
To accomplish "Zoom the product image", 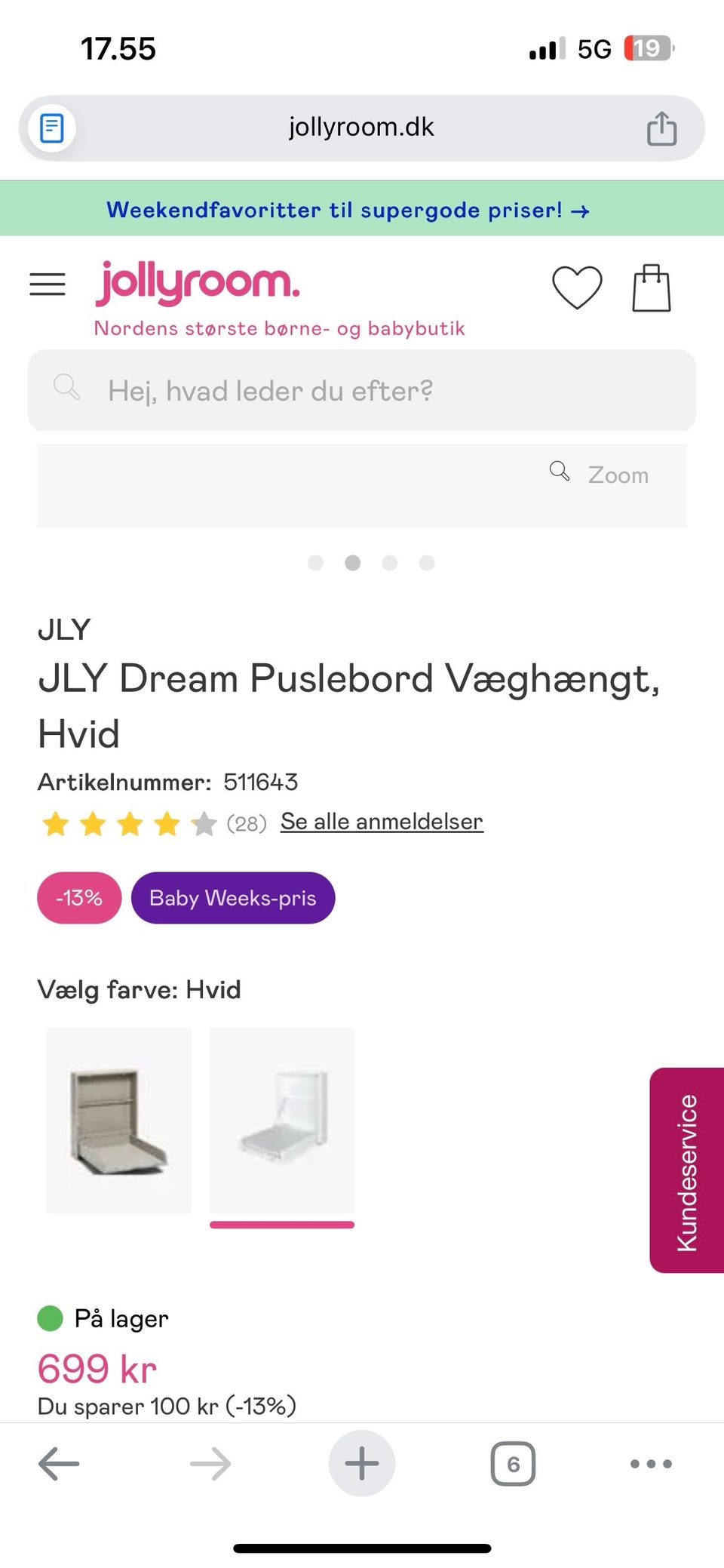I will (x=600, y=474).
